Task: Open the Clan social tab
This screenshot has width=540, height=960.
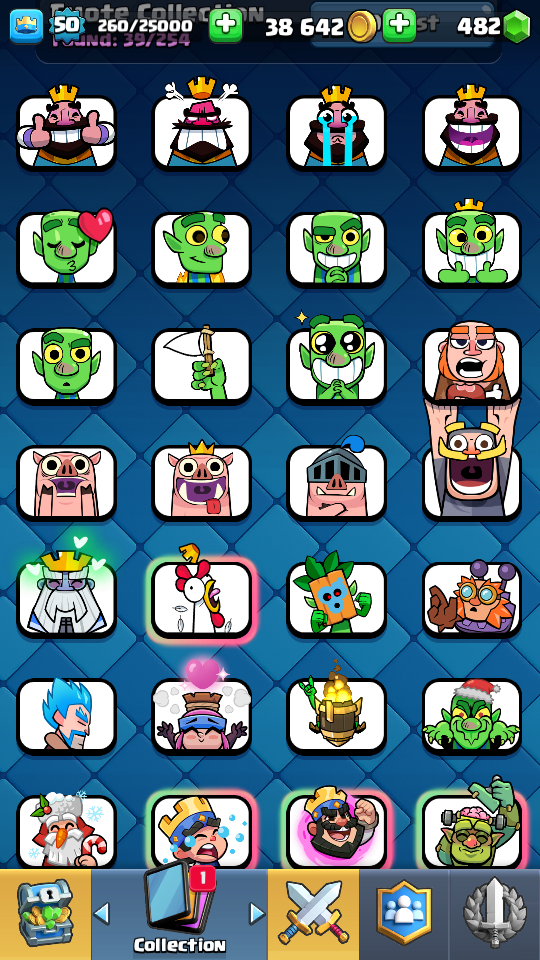Action: click(403, 914)
